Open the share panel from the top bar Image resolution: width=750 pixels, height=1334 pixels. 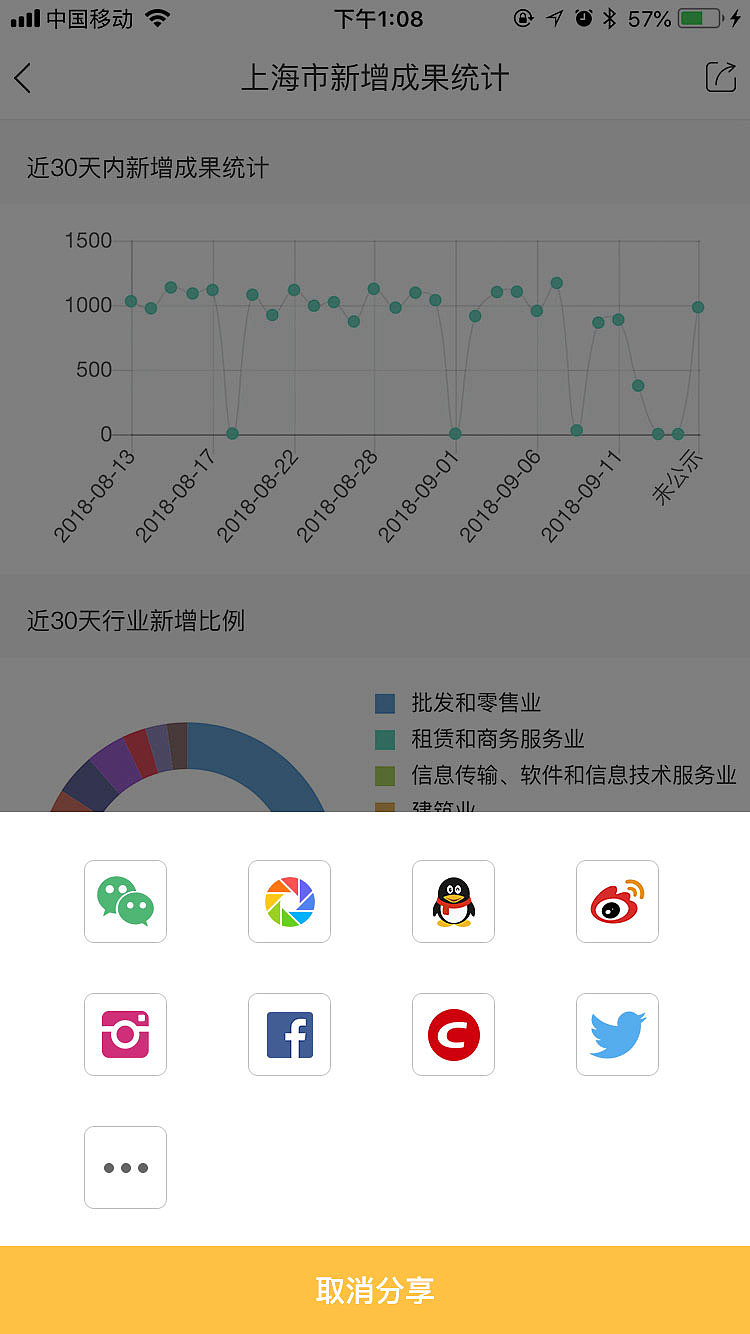coord(720,76)
